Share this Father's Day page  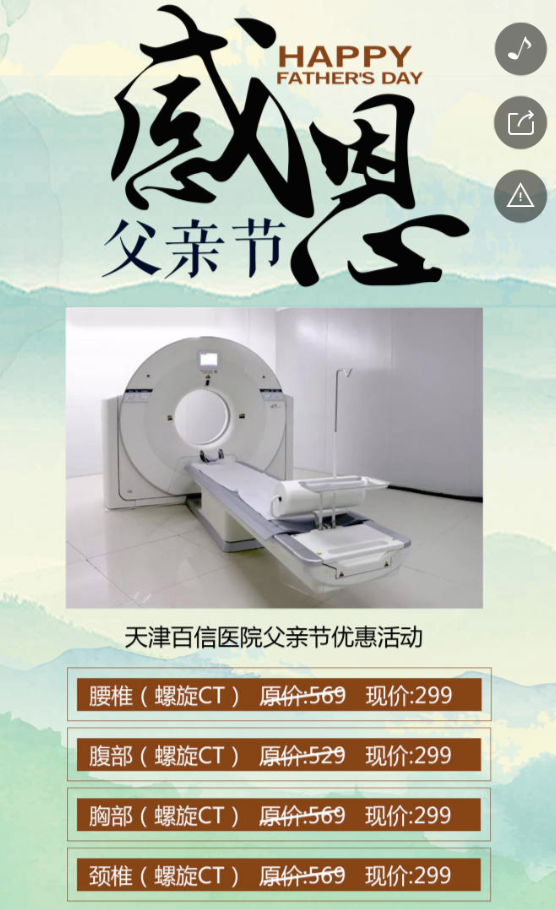pos(521,122)
